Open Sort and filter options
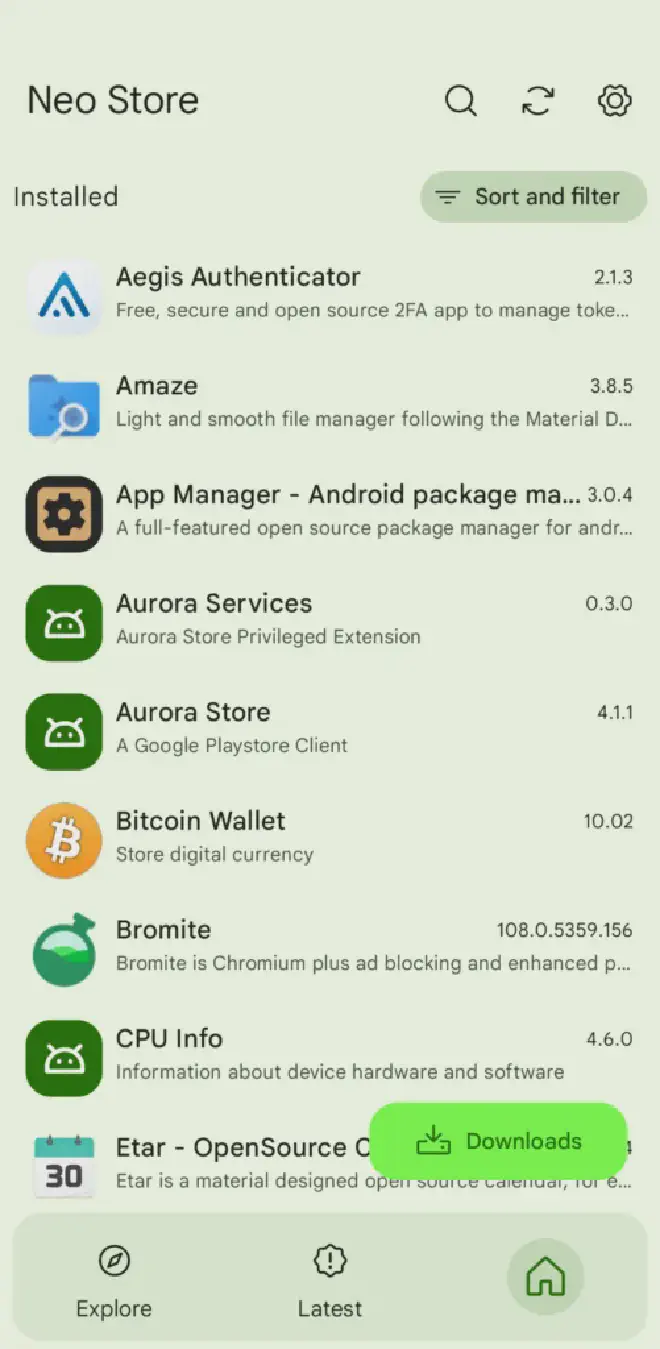 click(533, 197)
